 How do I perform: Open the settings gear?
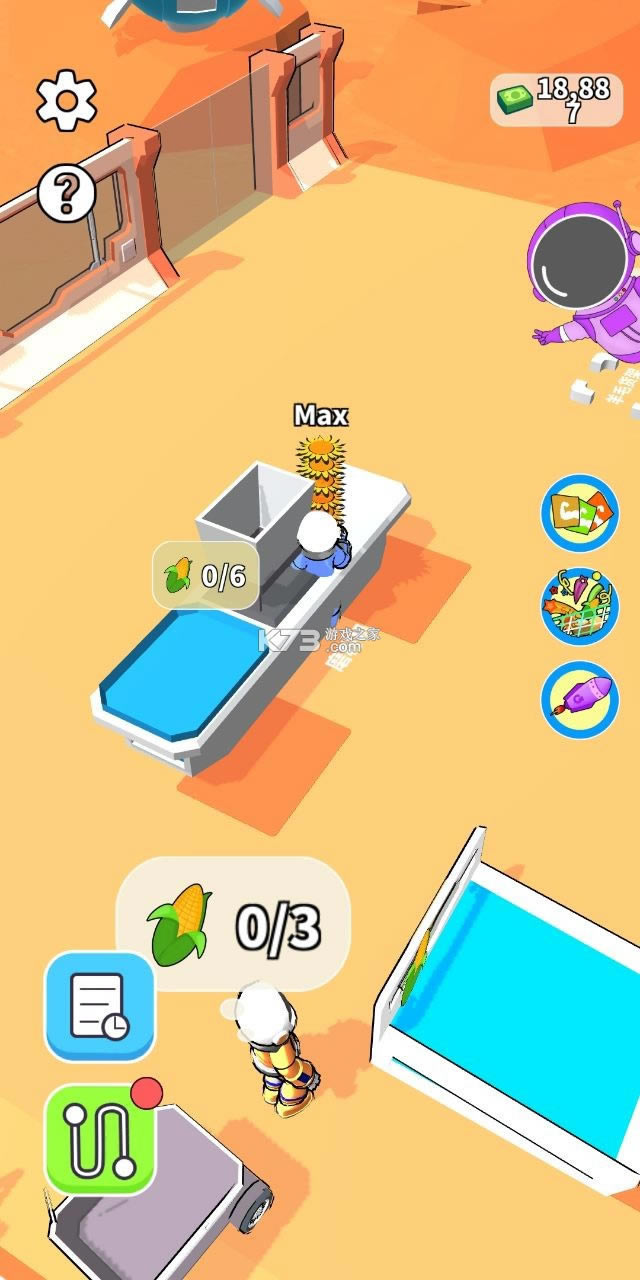(x=66, y=99)
